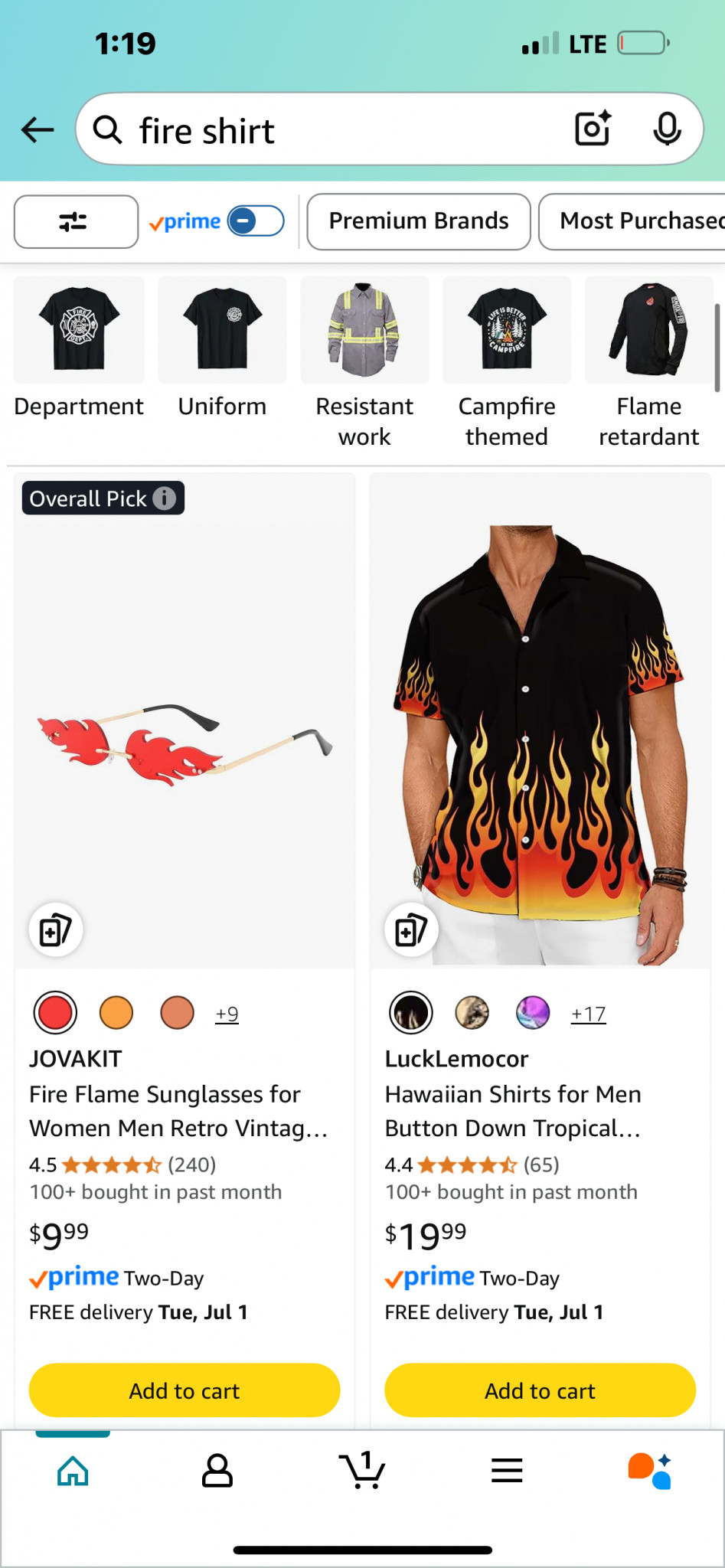The image size is (725, 1568).
Task: Start voice search with the microphone
Action: 667,129
